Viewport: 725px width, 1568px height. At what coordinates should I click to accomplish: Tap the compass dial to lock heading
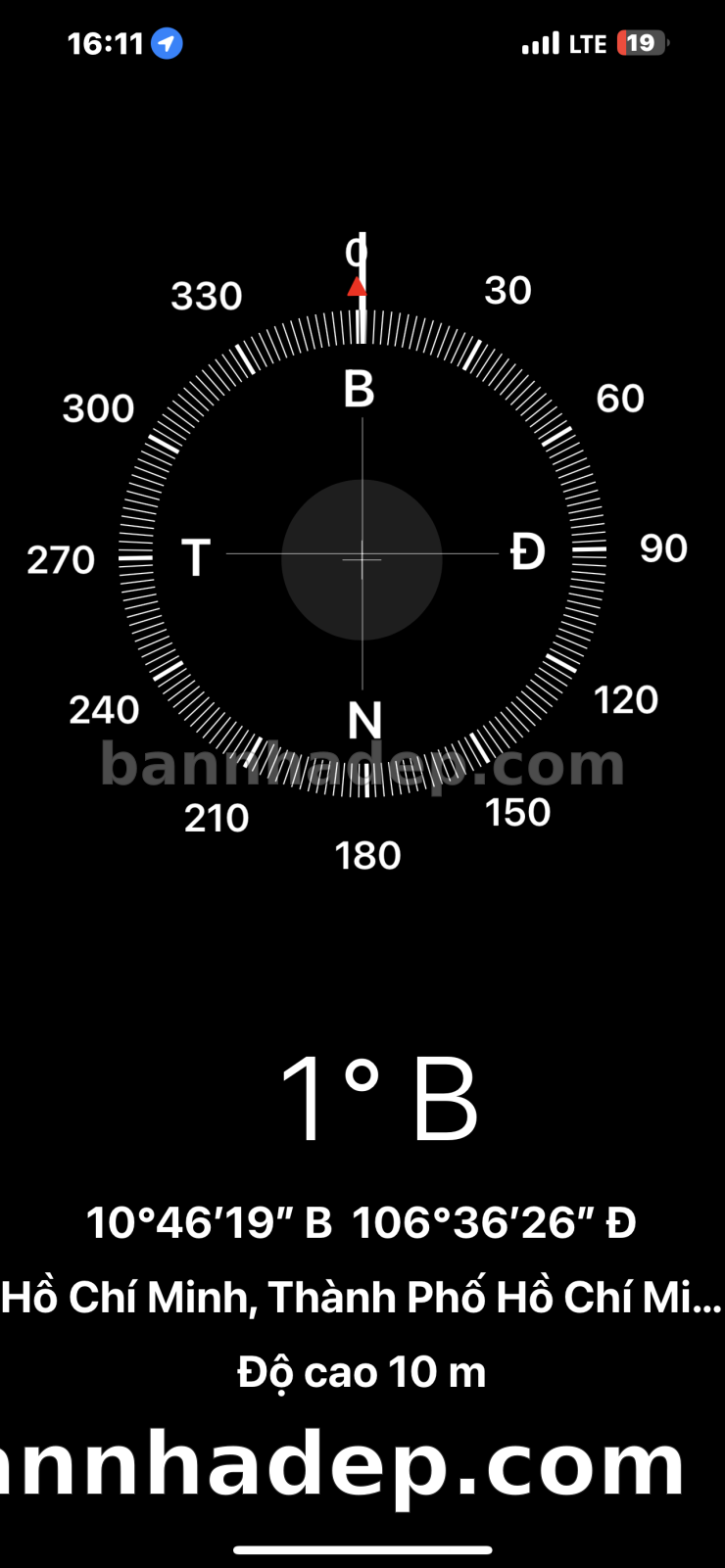[362, 554]
